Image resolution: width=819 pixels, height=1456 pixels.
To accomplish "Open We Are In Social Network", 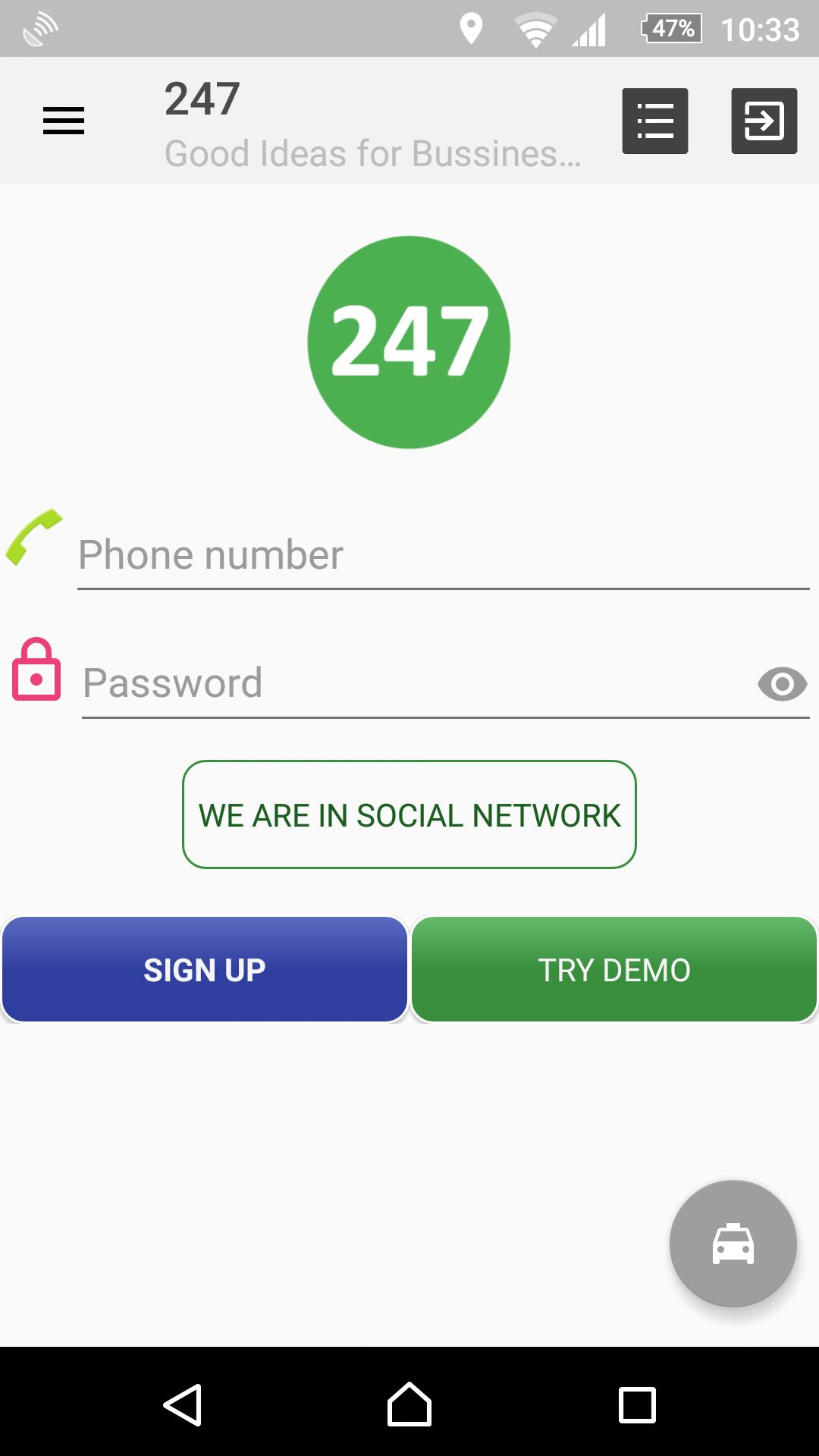I will tap(409, 814).
